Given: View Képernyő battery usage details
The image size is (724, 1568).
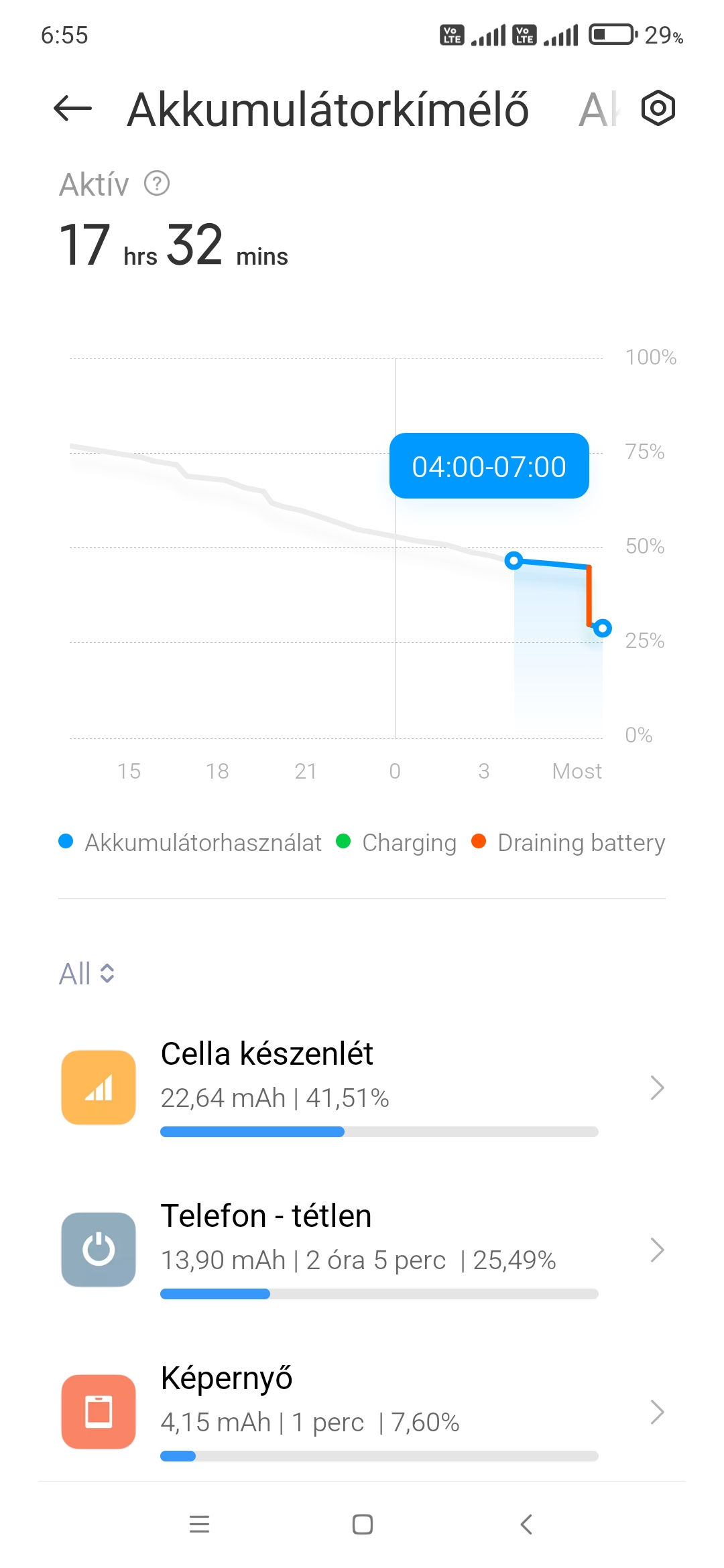Looking at the screenshot, I should coord(362,1412).
